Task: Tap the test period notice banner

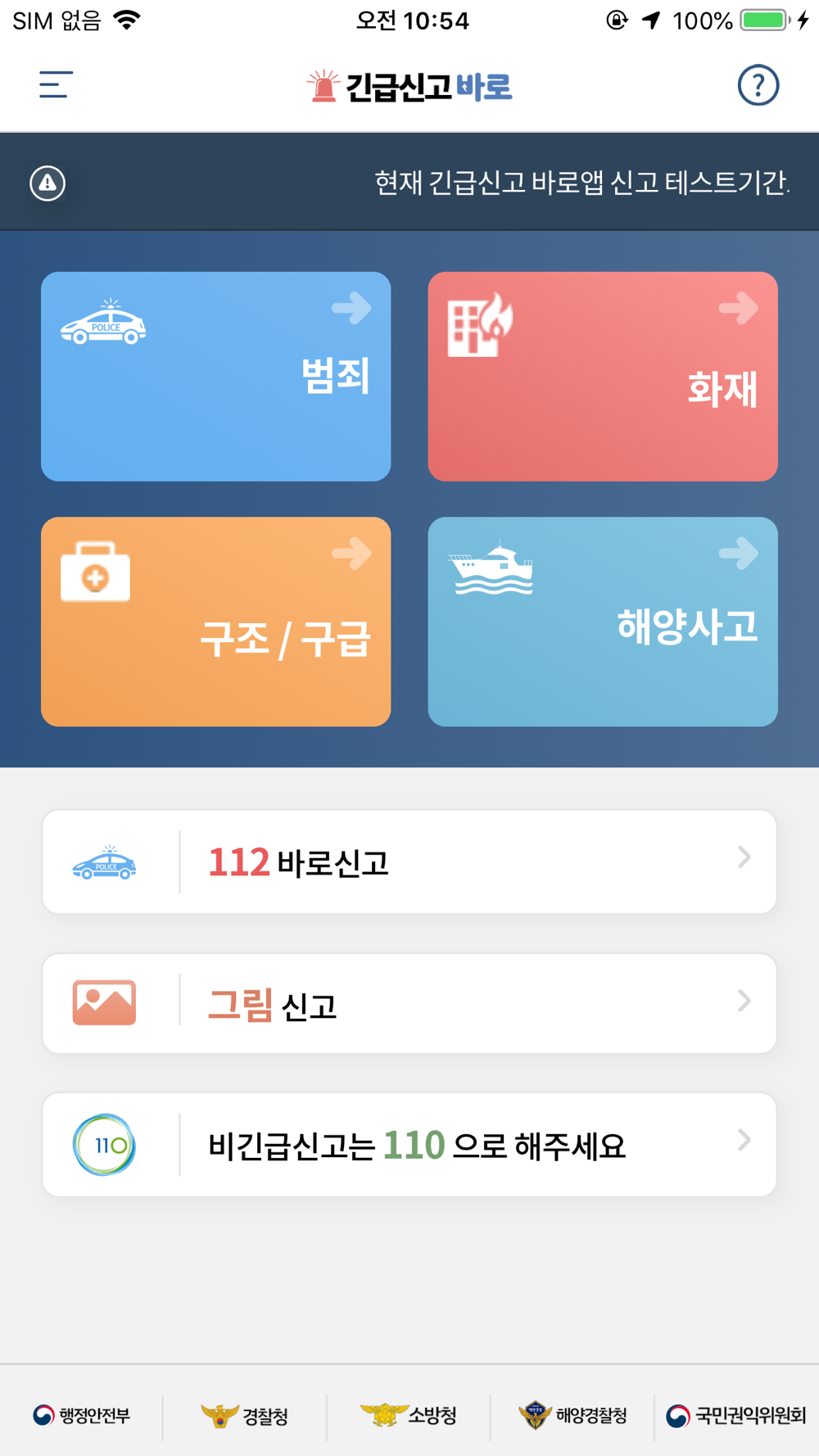Action: point(409,182)
